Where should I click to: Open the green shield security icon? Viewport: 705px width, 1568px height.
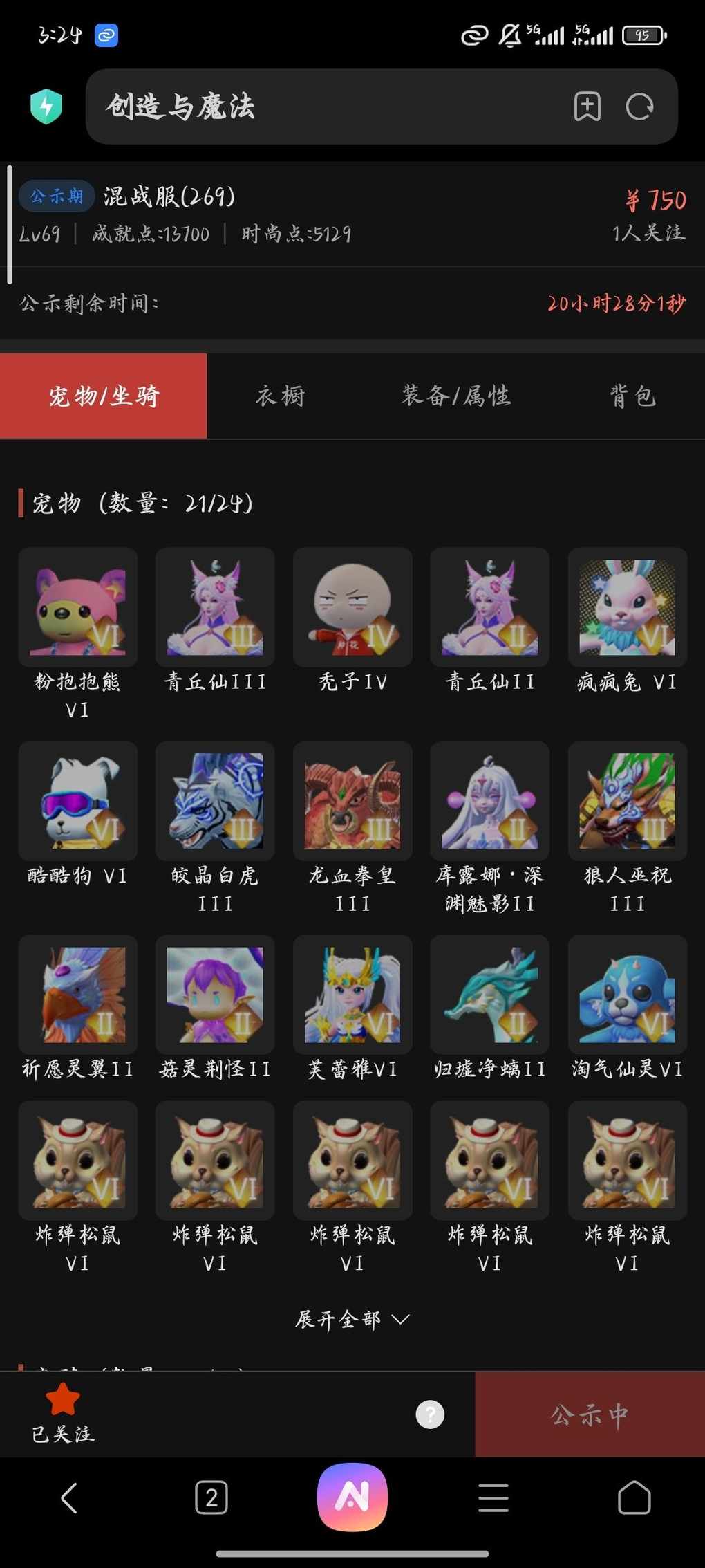pyautogui.click(x=46, y=107)
